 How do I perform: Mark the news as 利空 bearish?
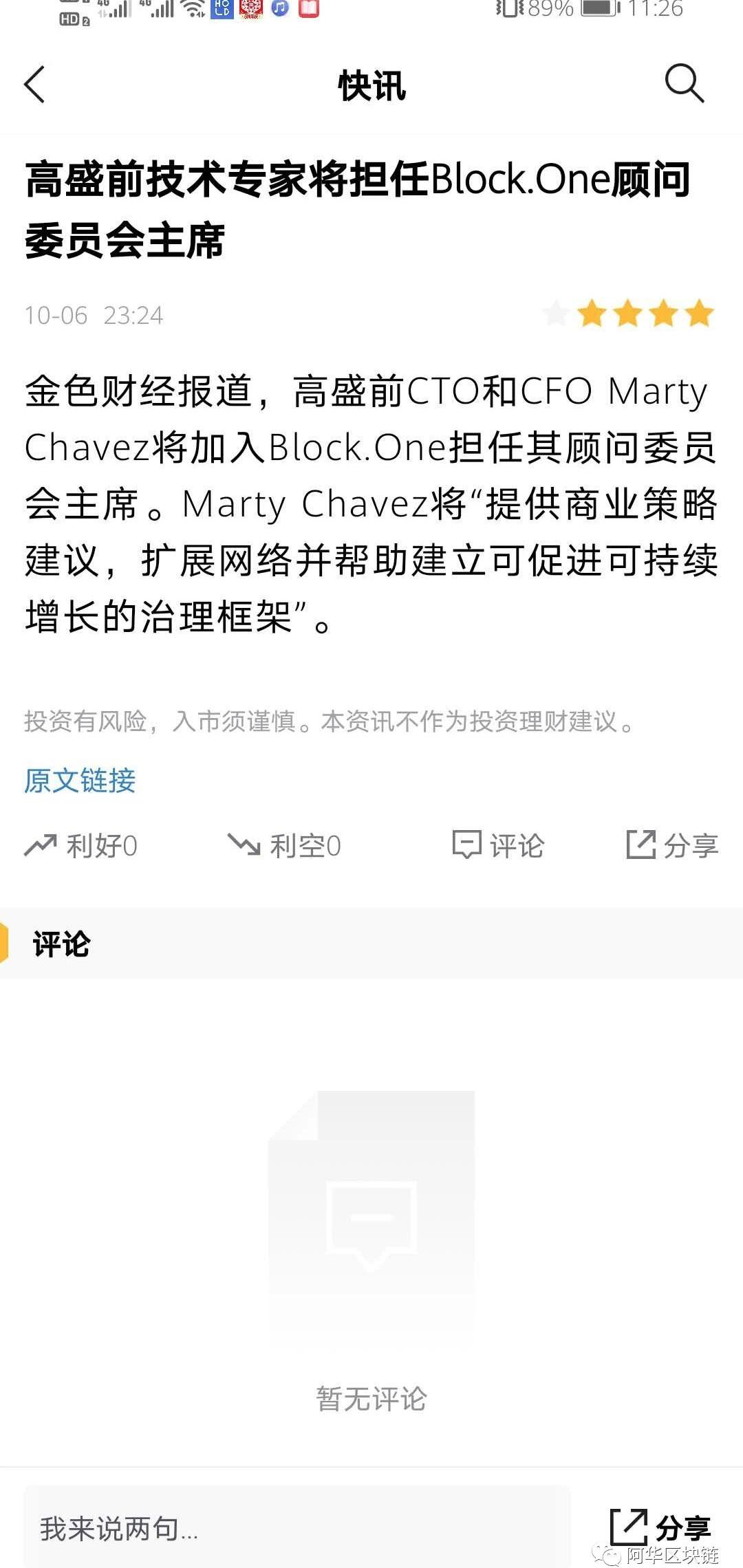(x=284, y=845)
